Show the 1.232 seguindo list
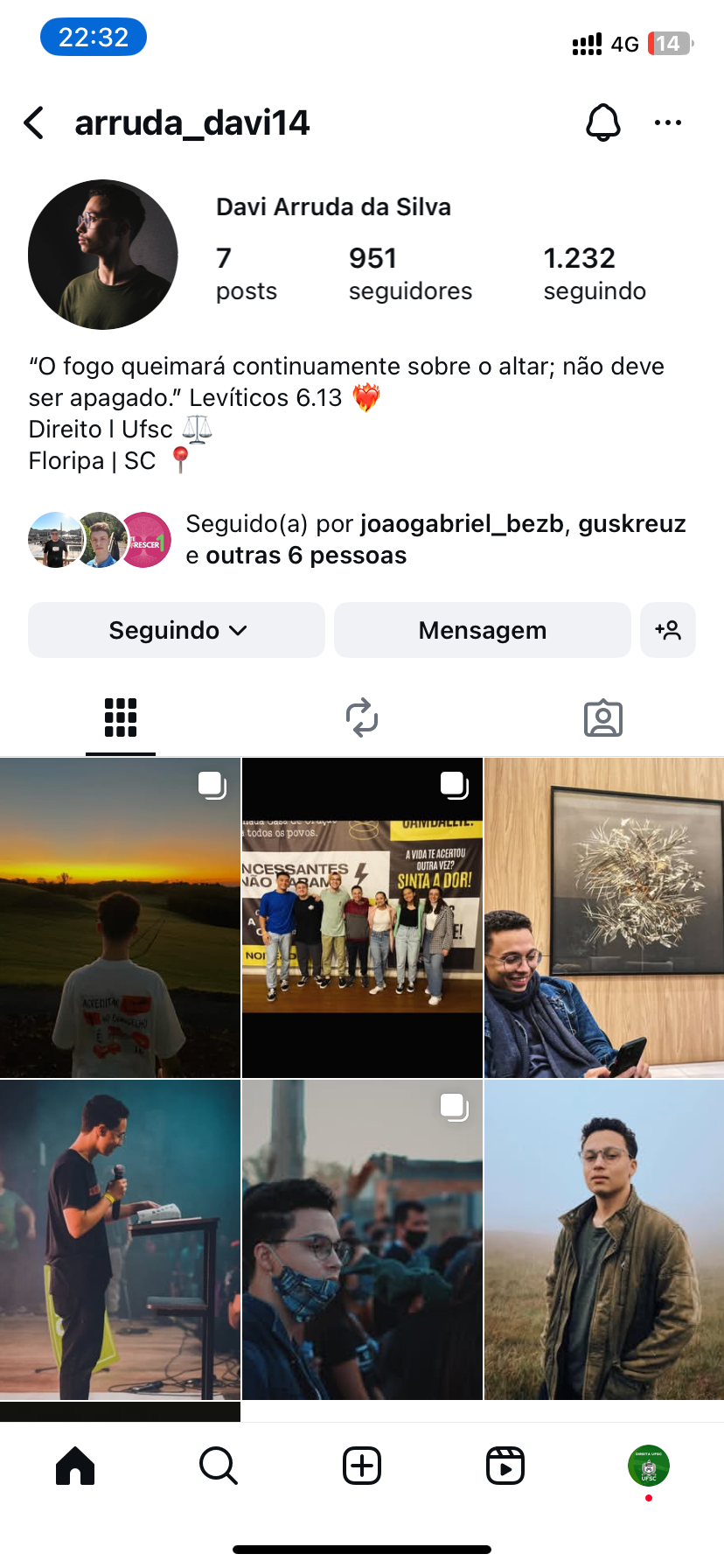724x1568 pixels. (595, 274)
